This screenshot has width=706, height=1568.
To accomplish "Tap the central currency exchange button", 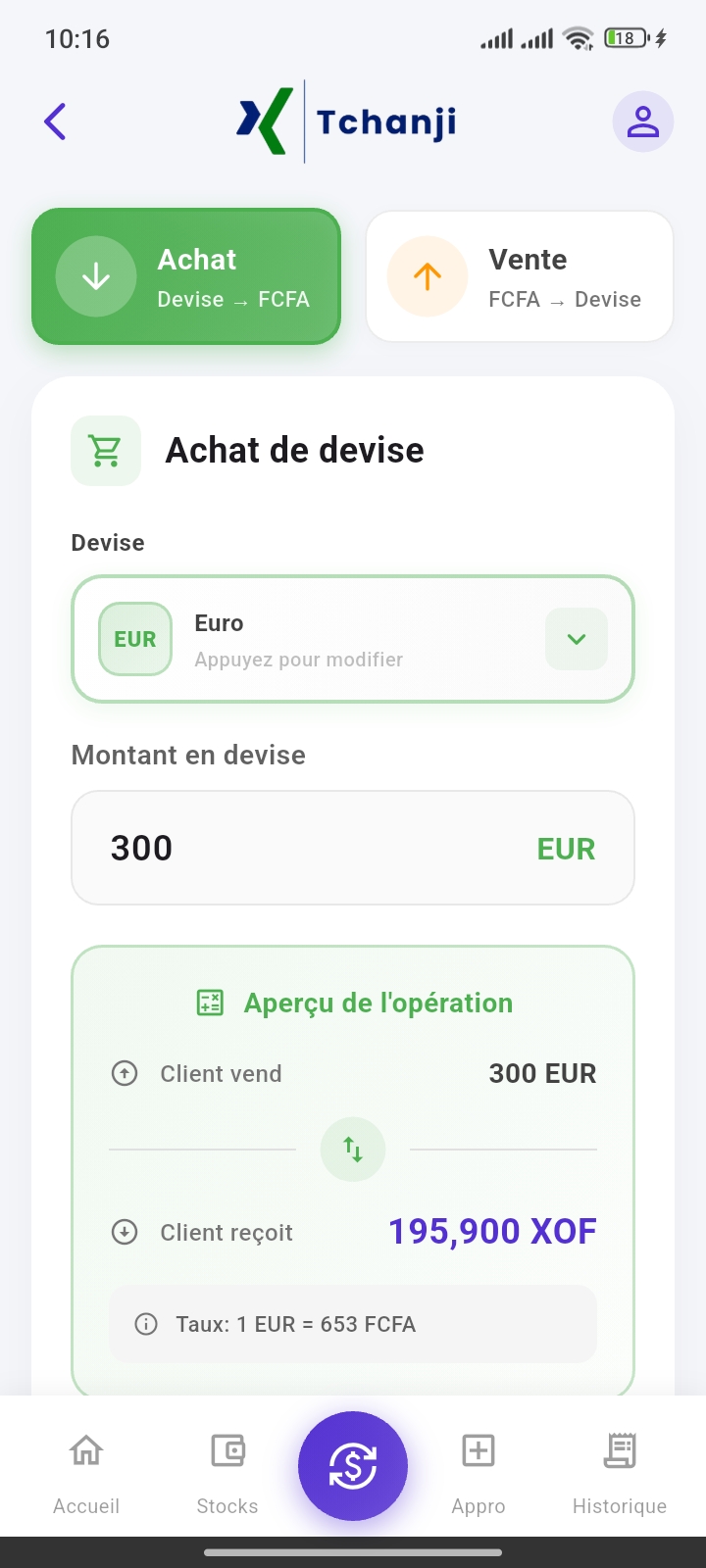I will (353, 1465).
